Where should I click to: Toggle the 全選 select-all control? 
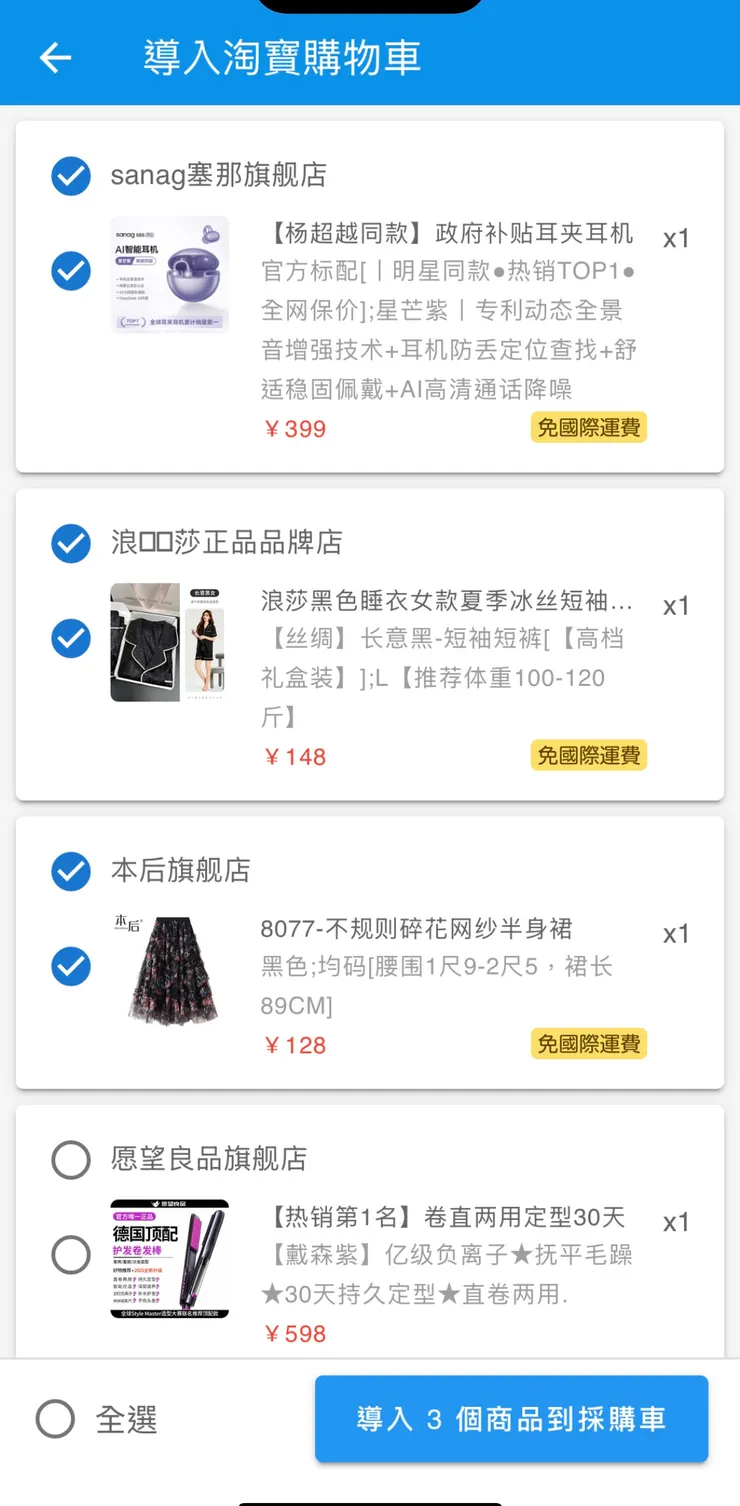[x=57, y=1419]
